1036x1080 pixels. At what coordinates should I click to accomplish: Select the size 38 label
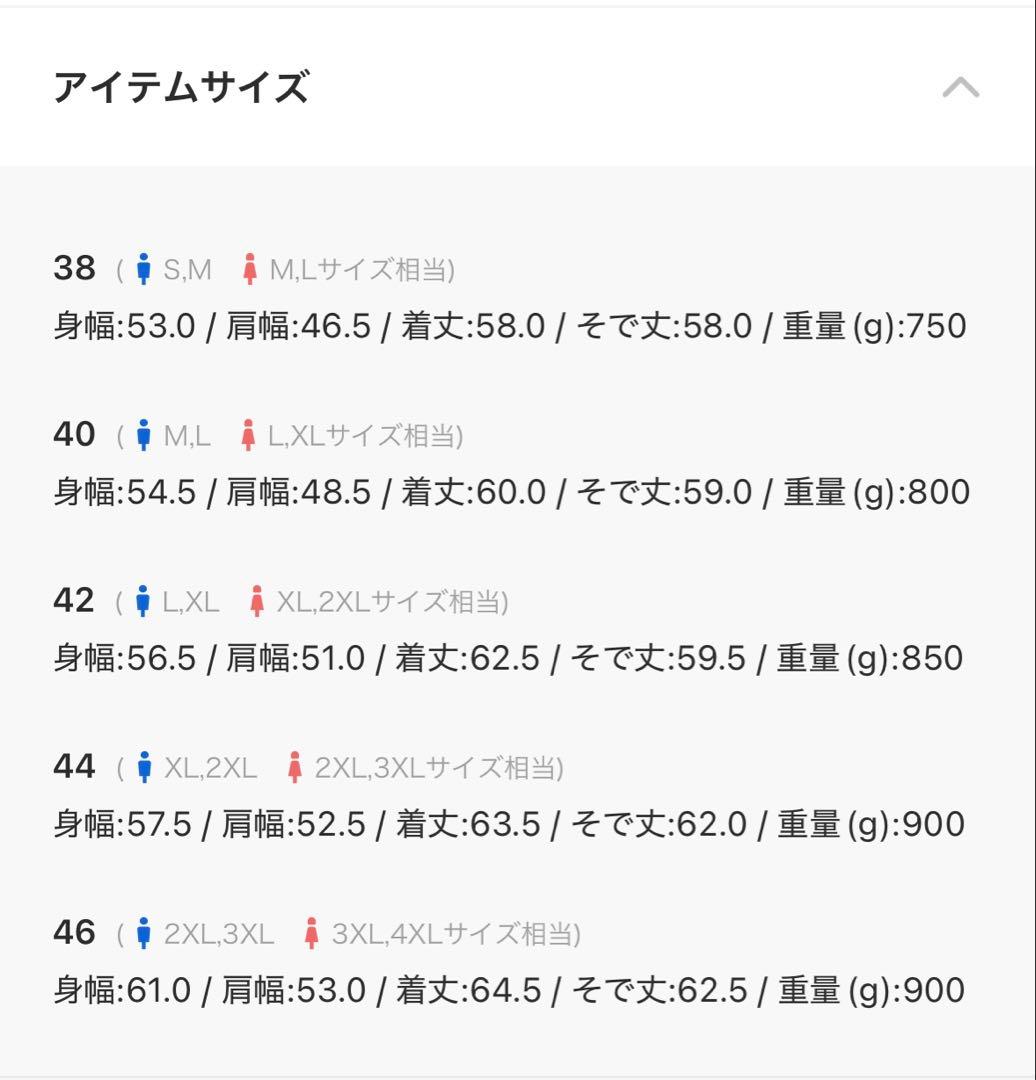click(74, 265)
